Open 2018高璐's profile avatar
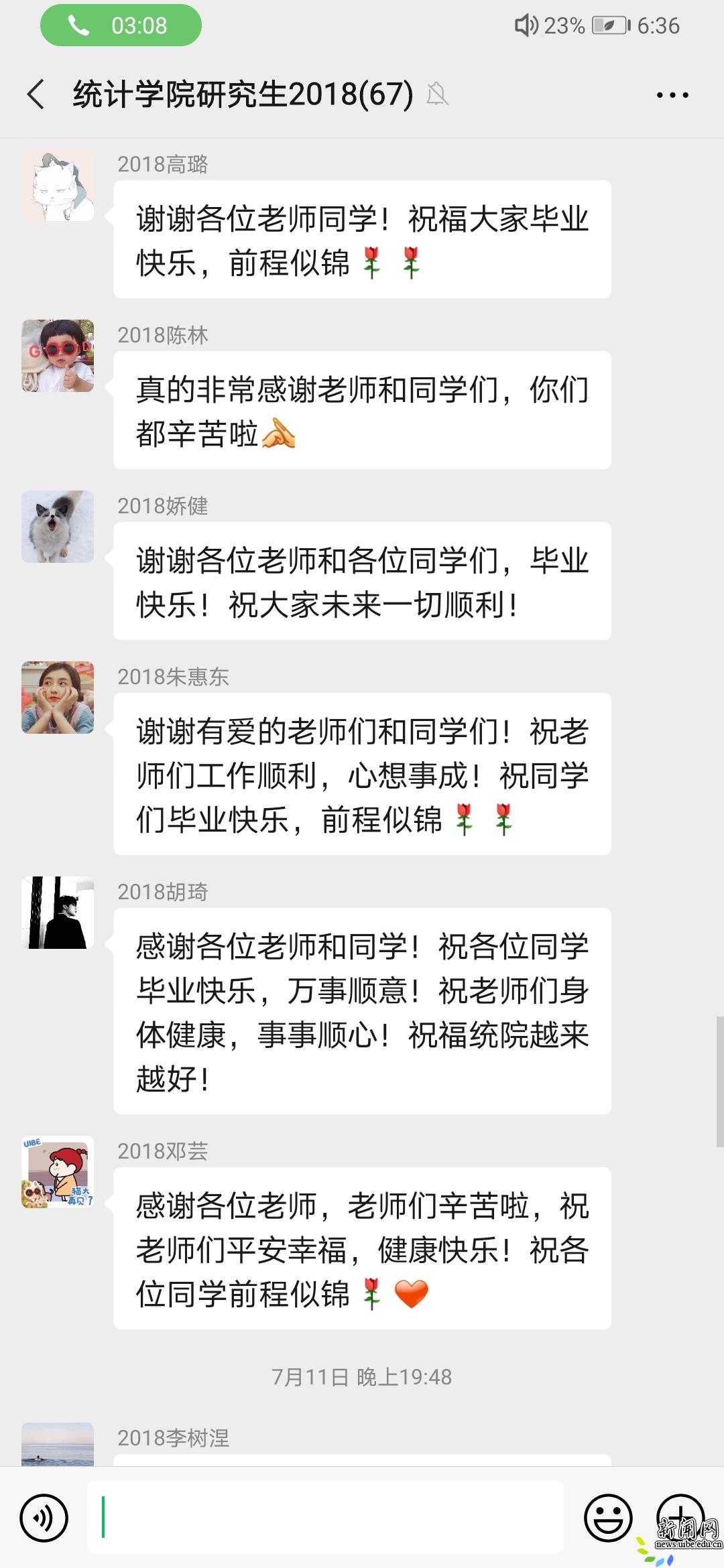The image size is (724, 1568). (58, 185)
